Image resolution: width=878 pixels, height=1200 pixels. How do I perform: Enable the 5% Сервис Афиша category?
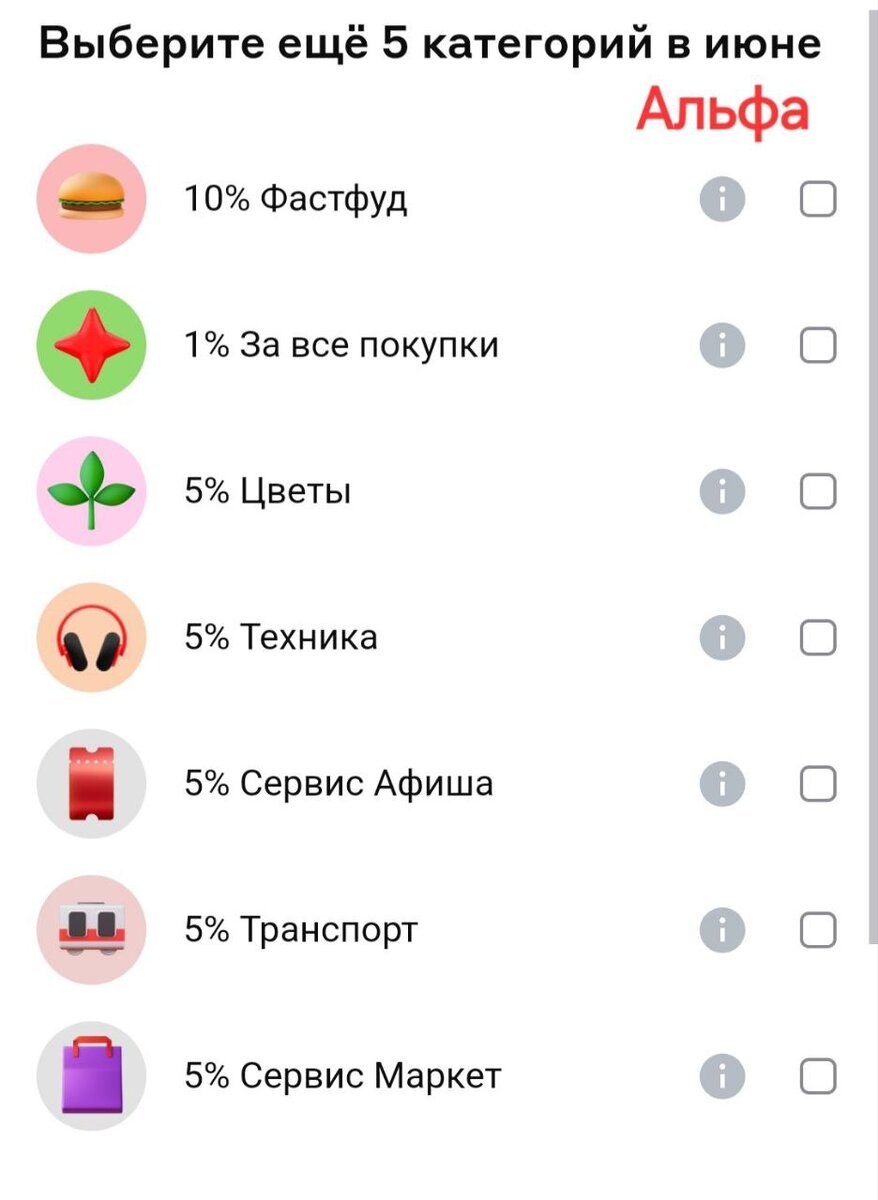[x=817, y=783]
